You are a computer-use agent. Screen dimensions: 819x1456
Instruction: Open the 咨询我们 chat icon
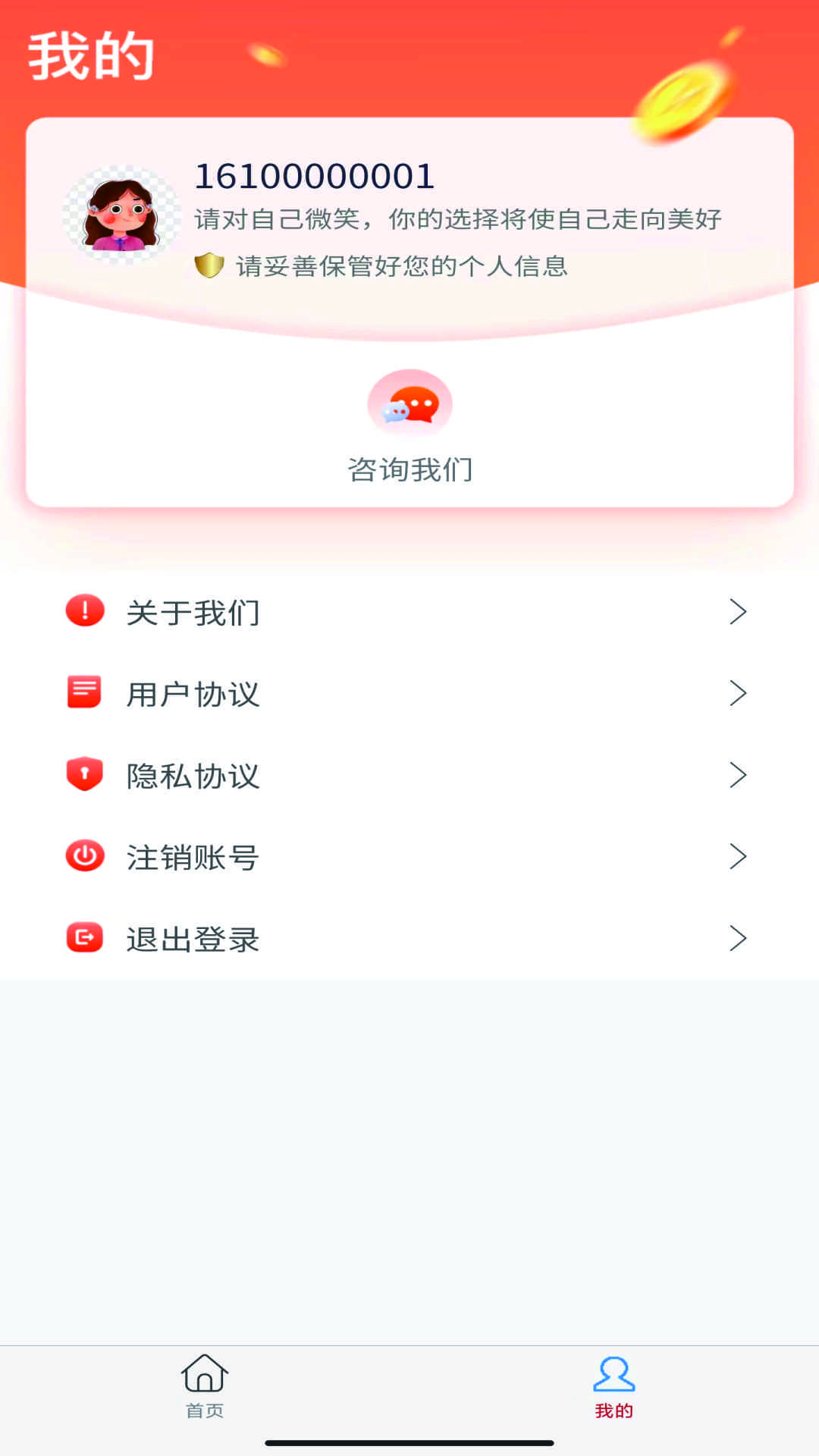[x=409, y=404]
